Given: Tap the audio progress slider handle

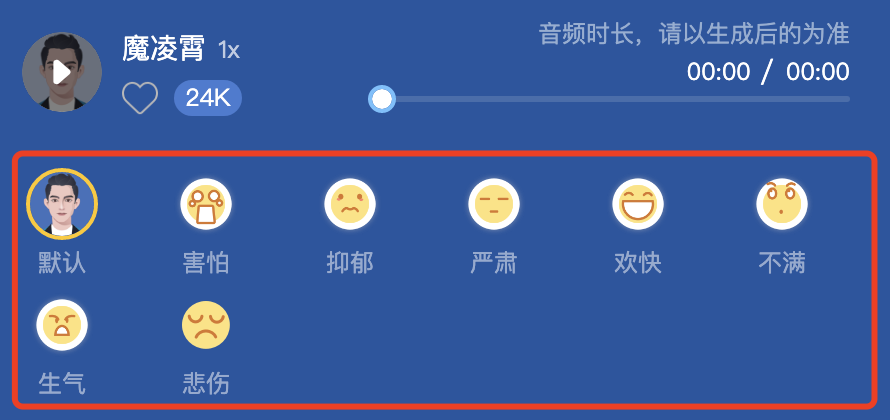Looking at the screenshot, I should pyautogui.click(x=381, y=99).
